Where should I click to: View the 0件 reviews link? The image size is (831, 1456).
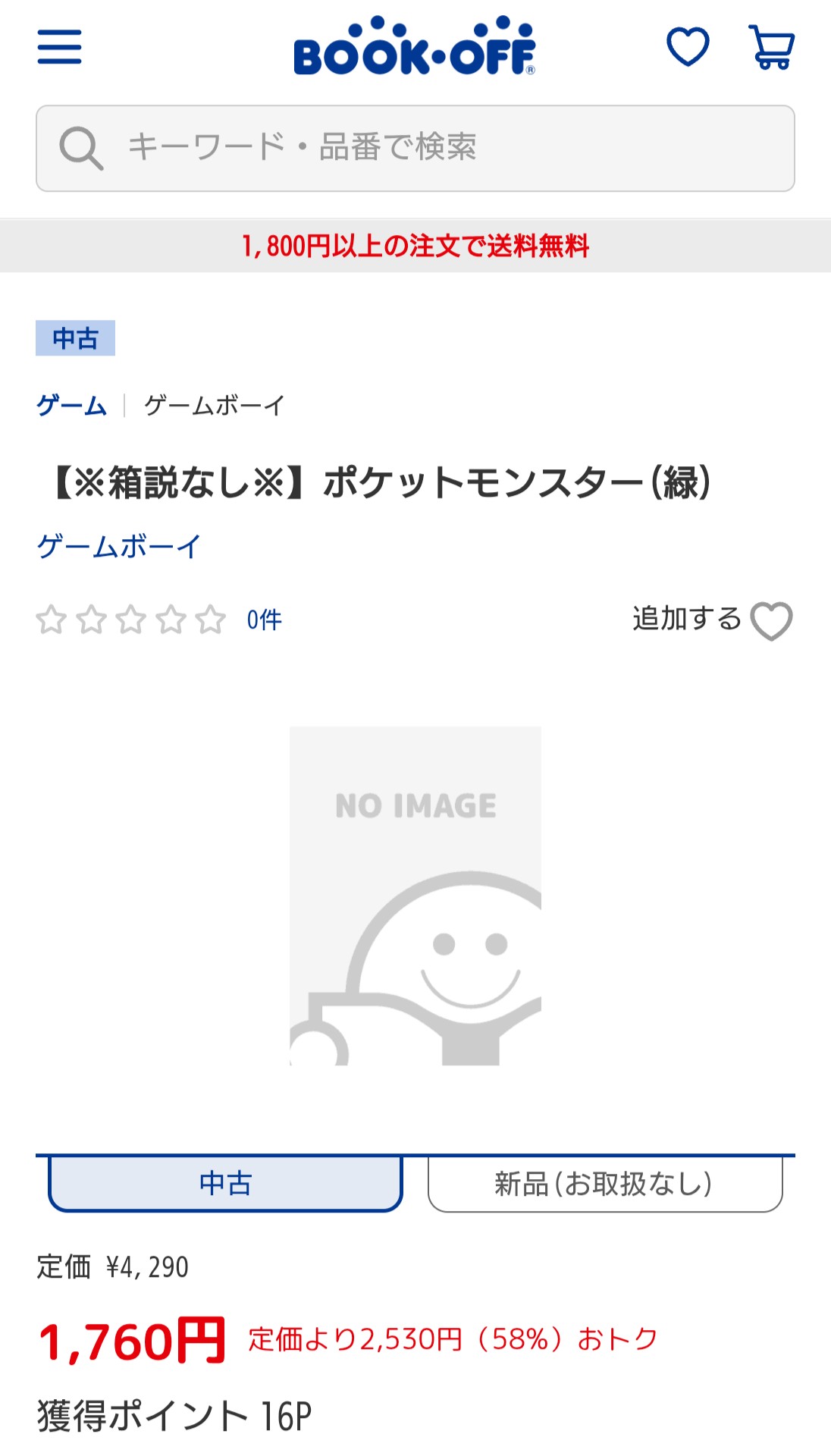point(264,620)
